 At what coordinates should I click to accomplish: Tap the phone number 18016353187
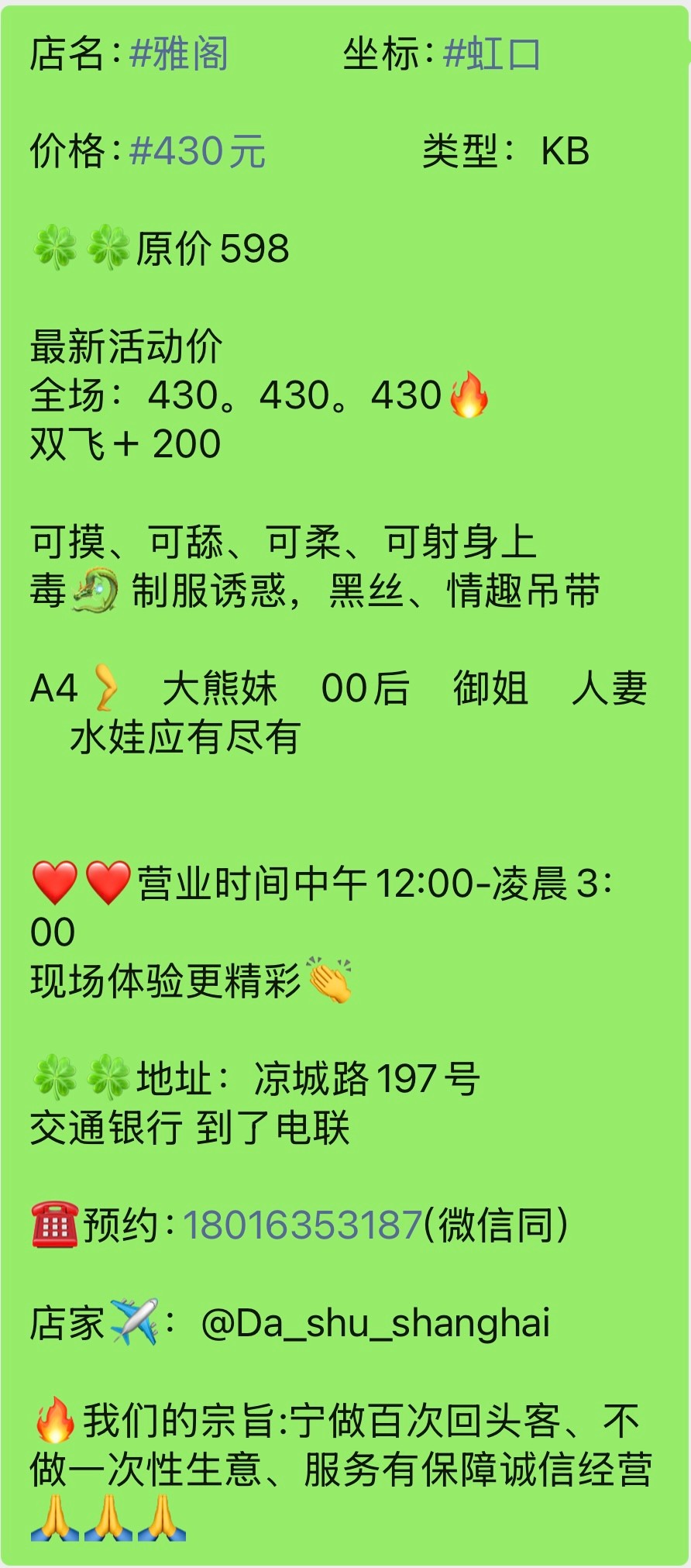point(302,1225)
